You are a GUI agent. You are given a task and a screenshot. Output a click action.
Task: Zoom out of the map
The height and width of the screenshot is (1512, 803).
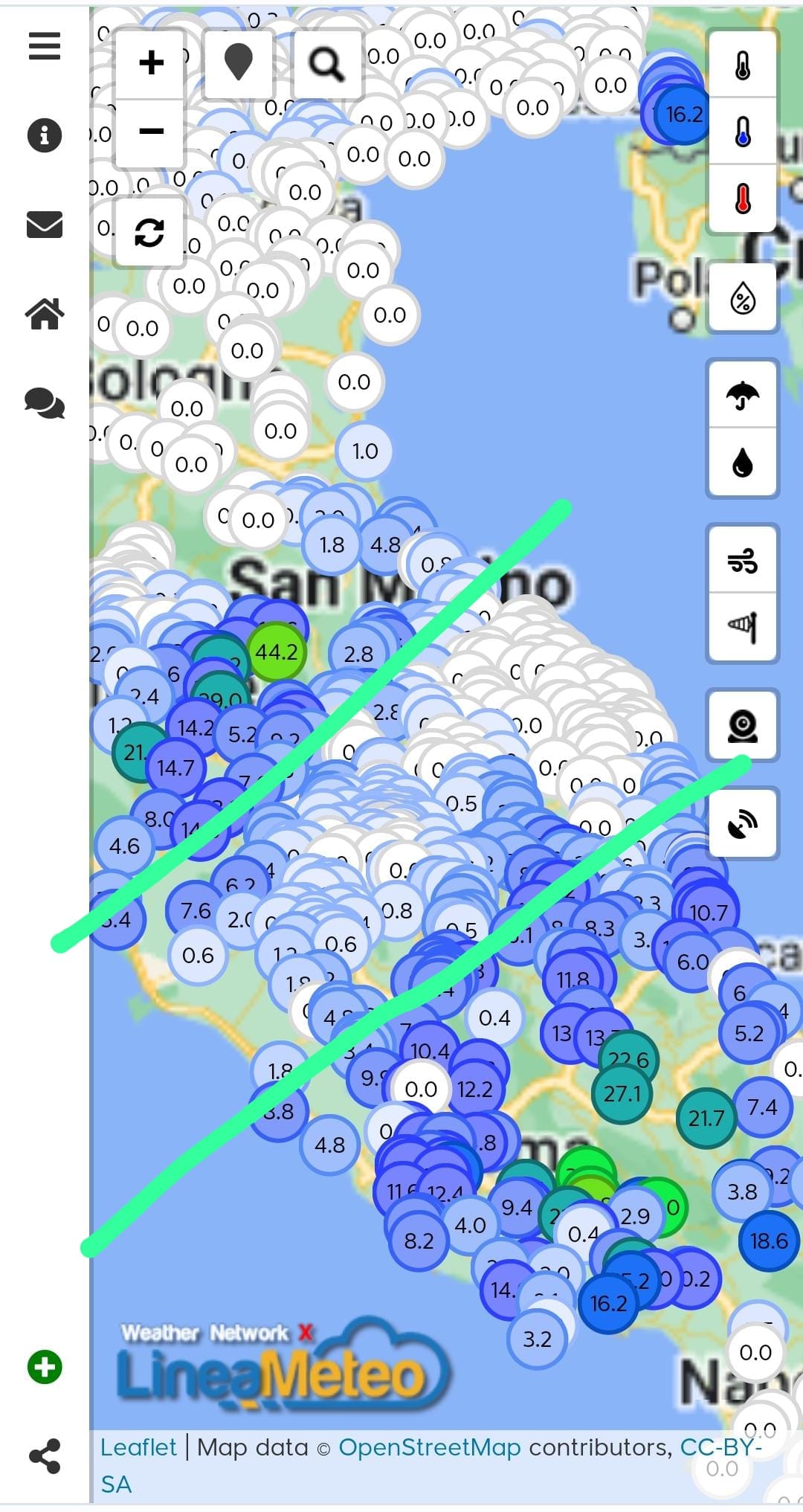click(151, 132)
